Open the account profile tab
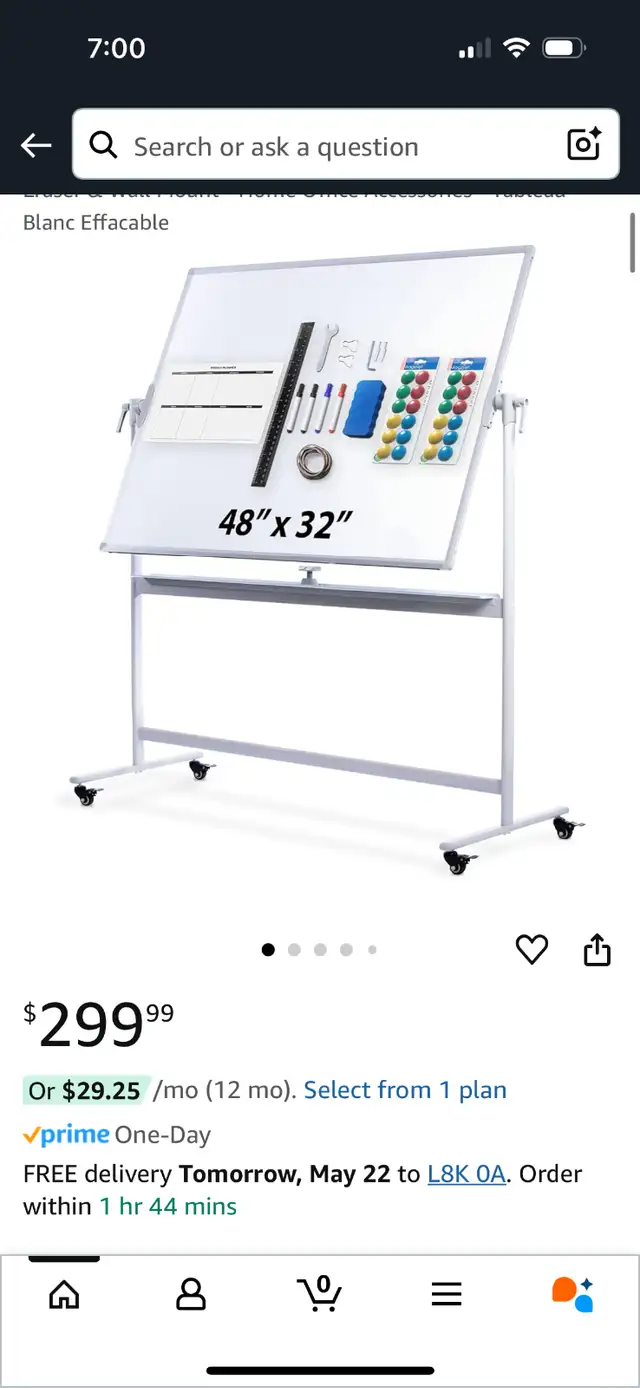The image size is (640, 1388). pyautogui.click(x=191, y=1295)
